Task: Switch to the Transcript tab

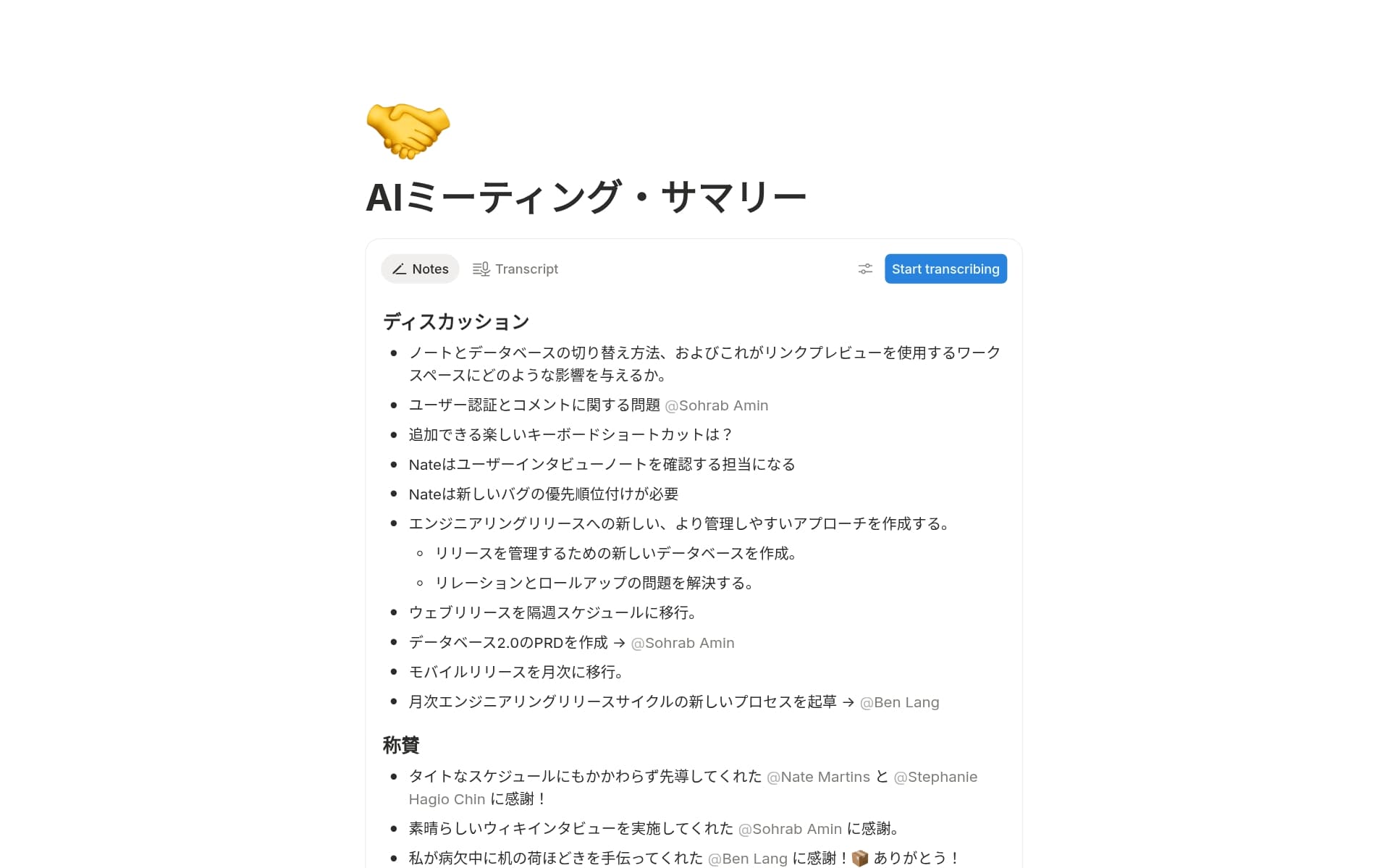Action: coord(515,269)
